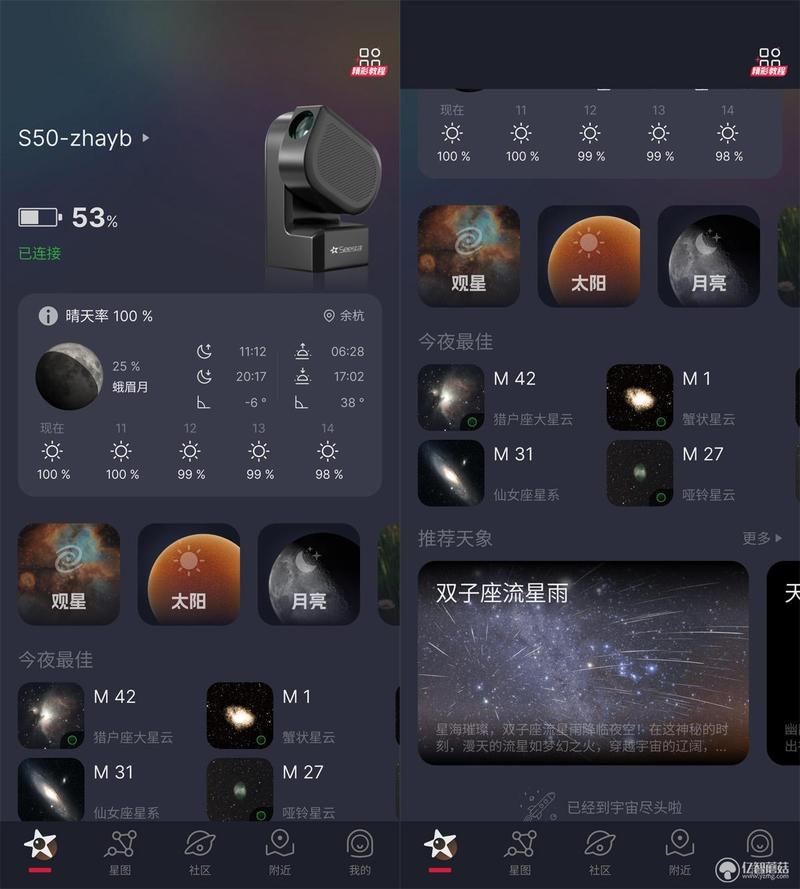The height and width of the screenshot is (889, 800).
Task: Tap the info icon beside 晴天率
Action: (x=47, y=316)
